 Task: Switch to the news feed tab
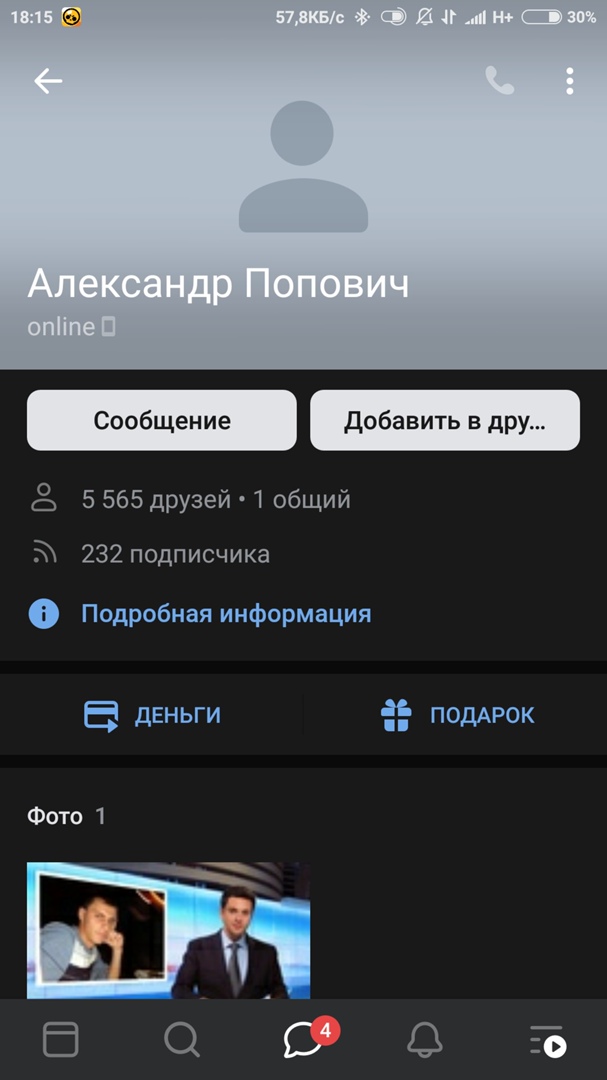point(61,1040)
